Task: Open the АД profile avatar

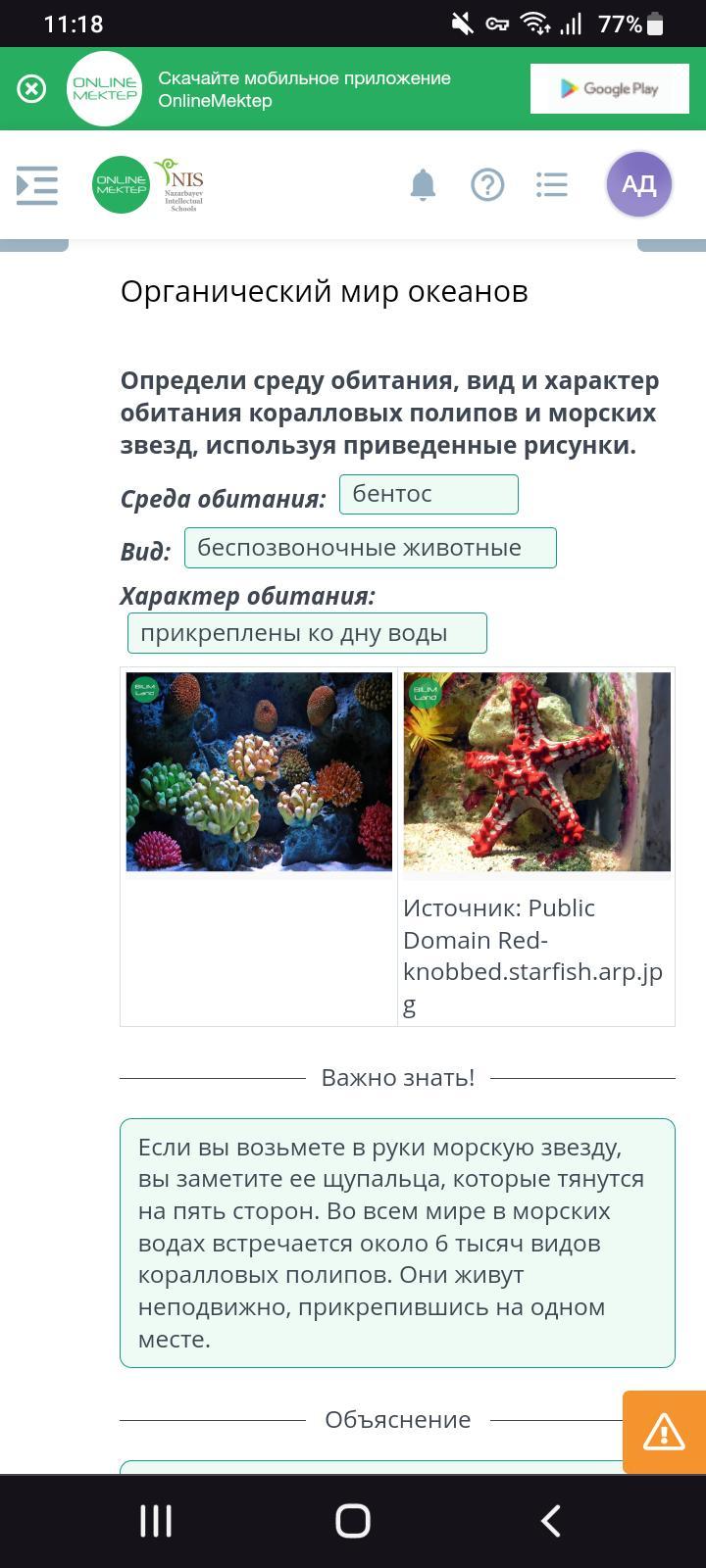Action: coord(638,184)
